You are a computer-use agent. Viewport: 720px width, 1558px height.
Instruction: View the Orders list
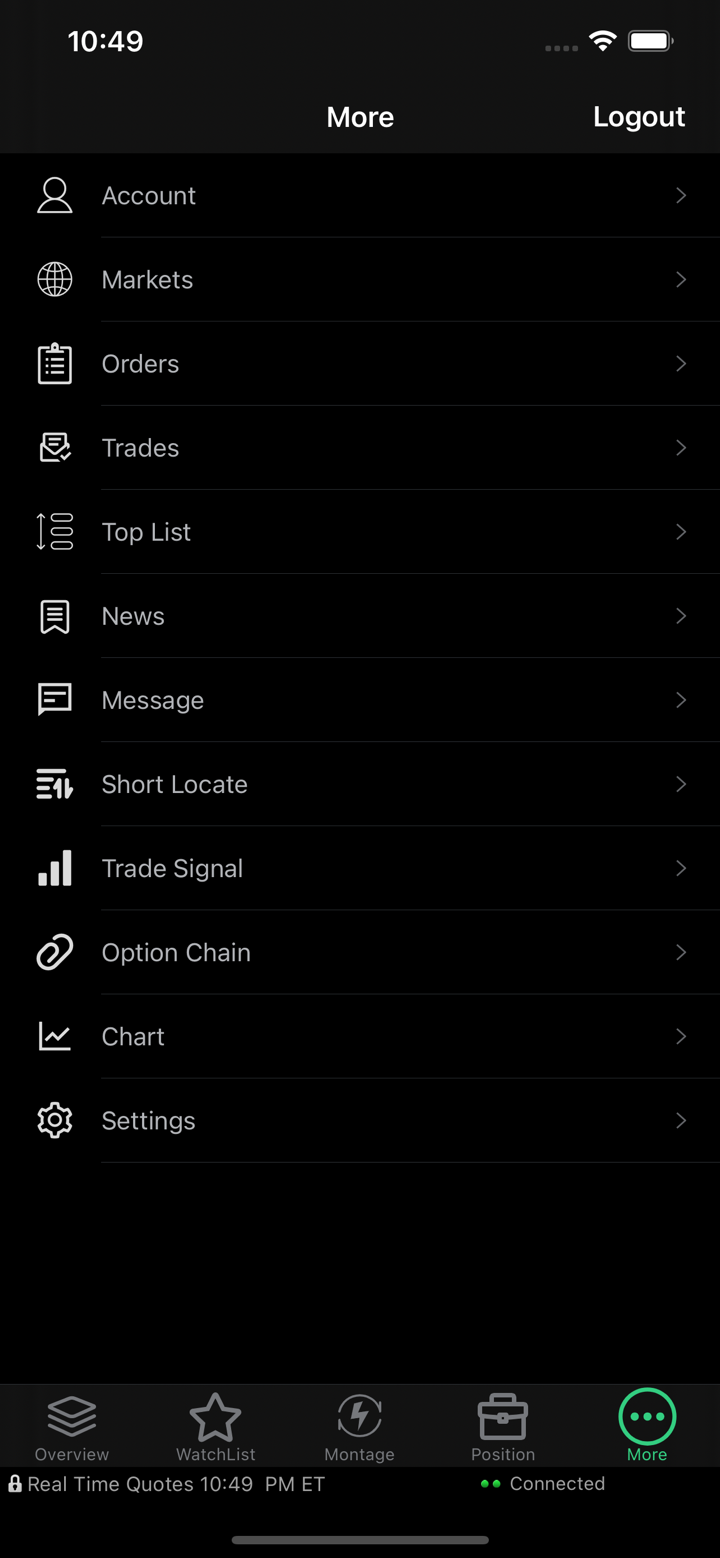[x=360, y=364]
